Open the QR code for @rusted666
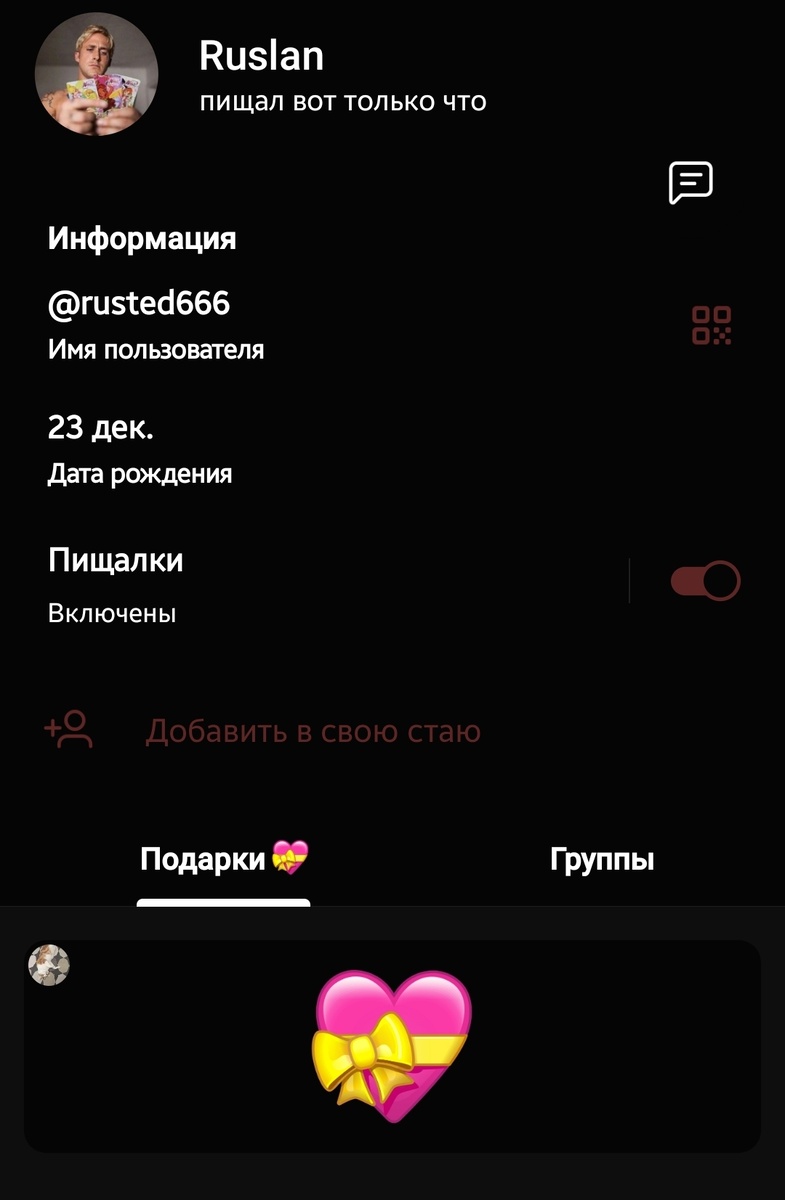Viewport: 785px width, 1200px height. point(712,327)
